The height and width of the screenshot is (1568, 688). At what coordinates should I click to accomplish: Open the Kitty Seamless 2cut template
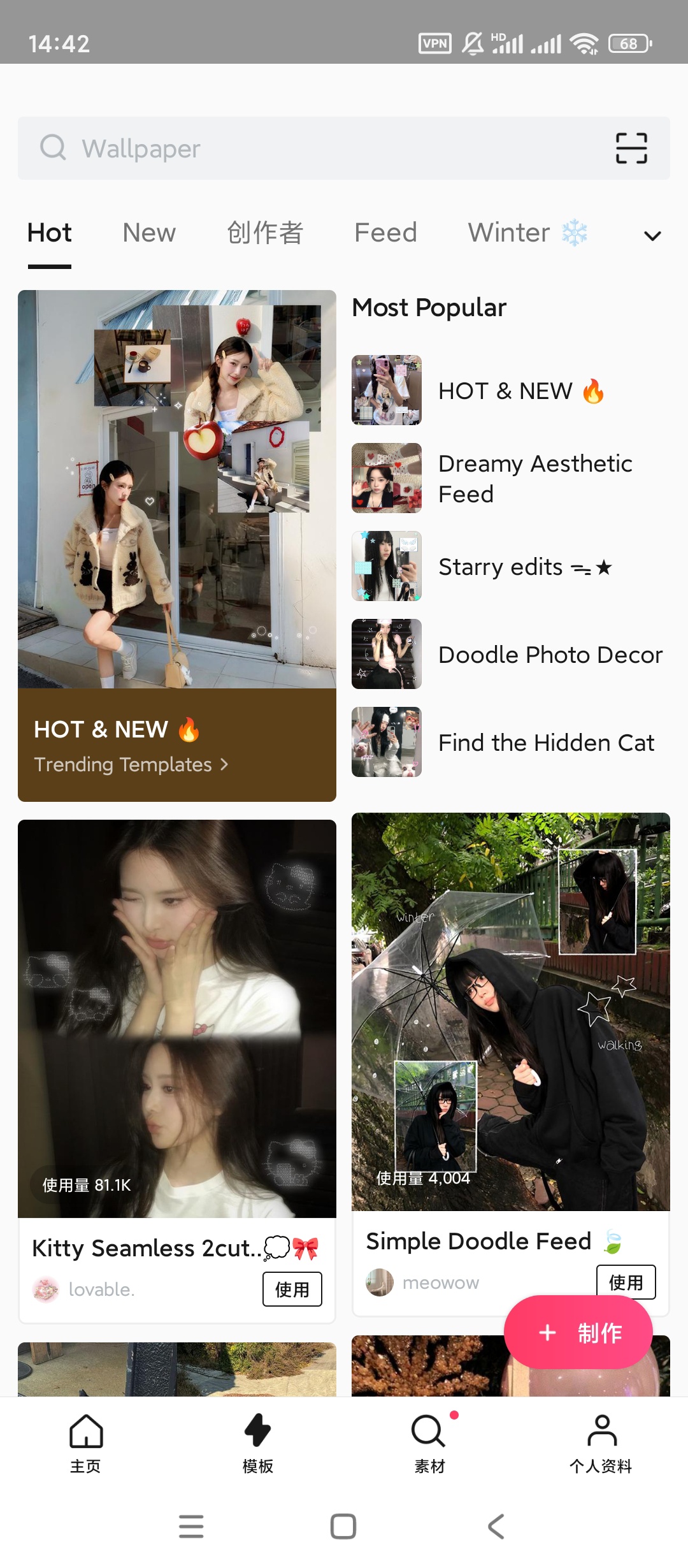177,1019
